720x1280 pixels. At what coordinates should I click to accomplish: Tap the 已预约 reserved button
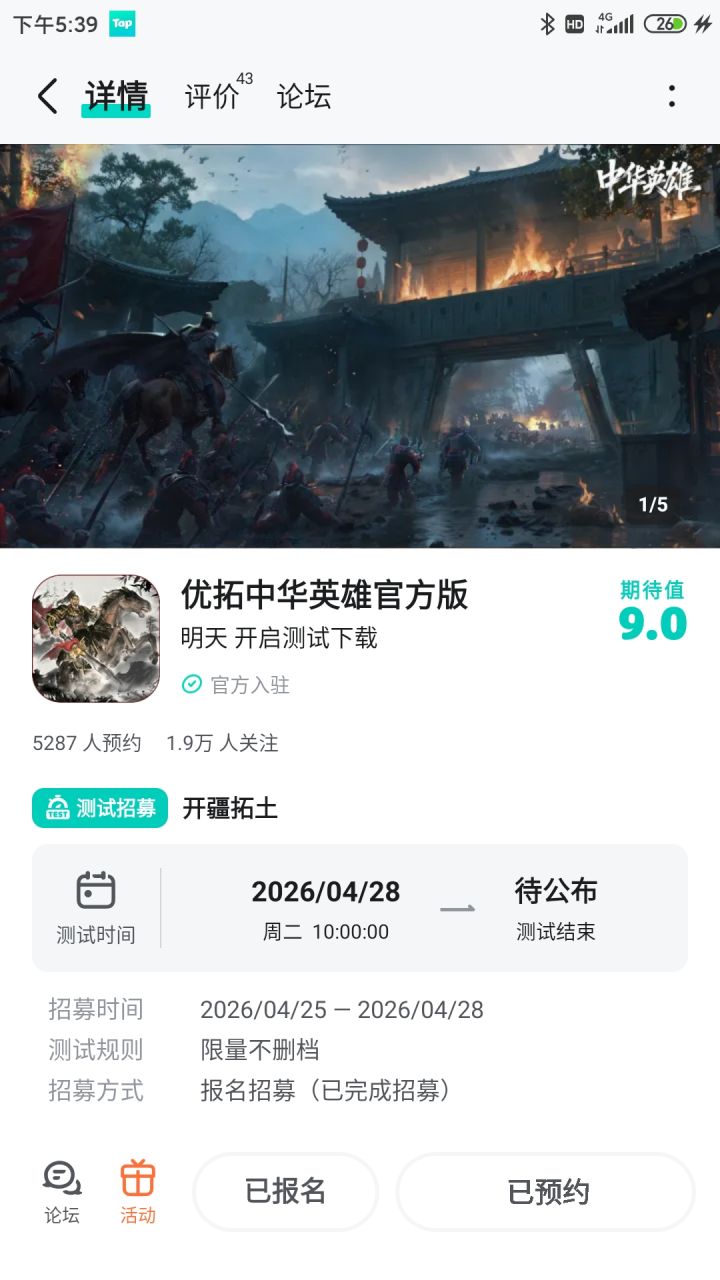click(545, 1191)
